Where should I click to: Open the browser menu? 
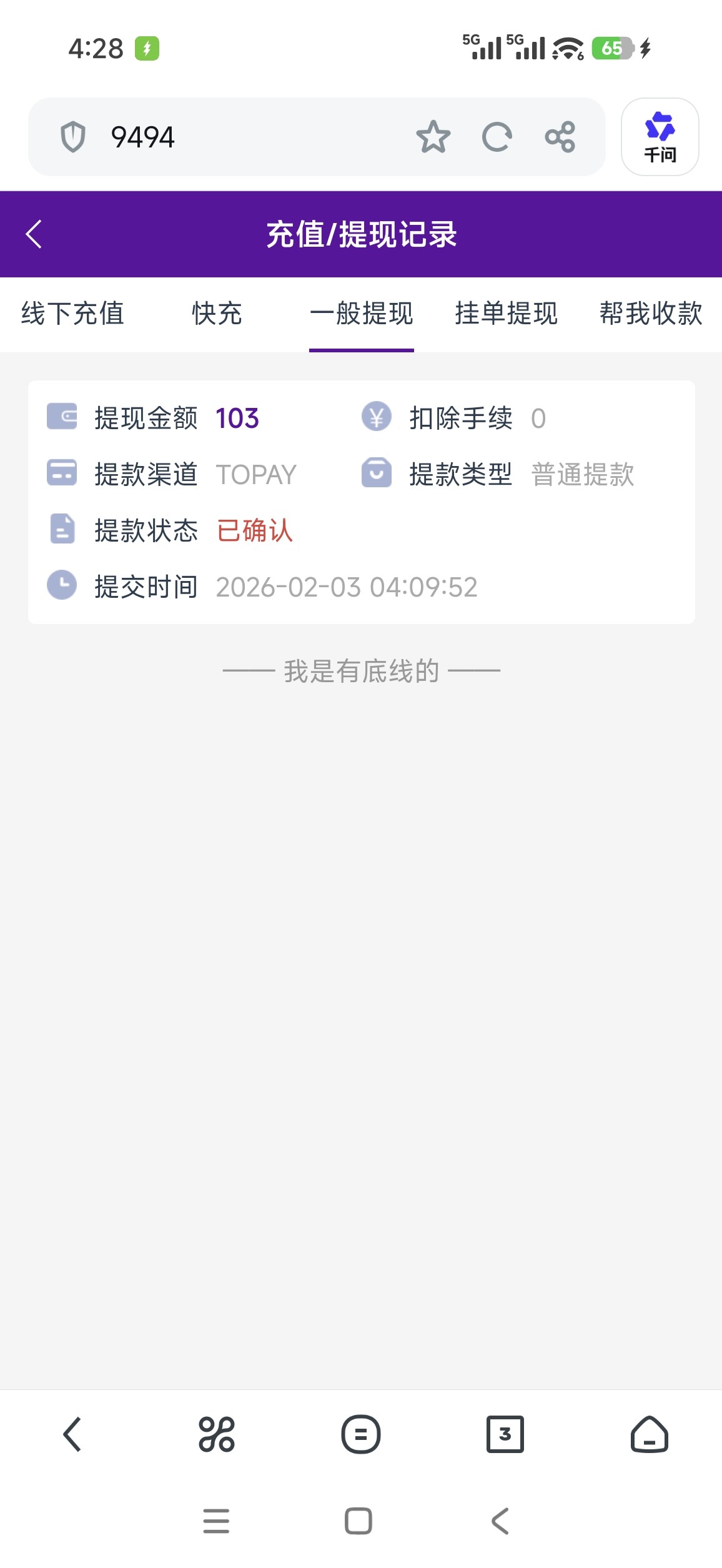[361, 1434]
